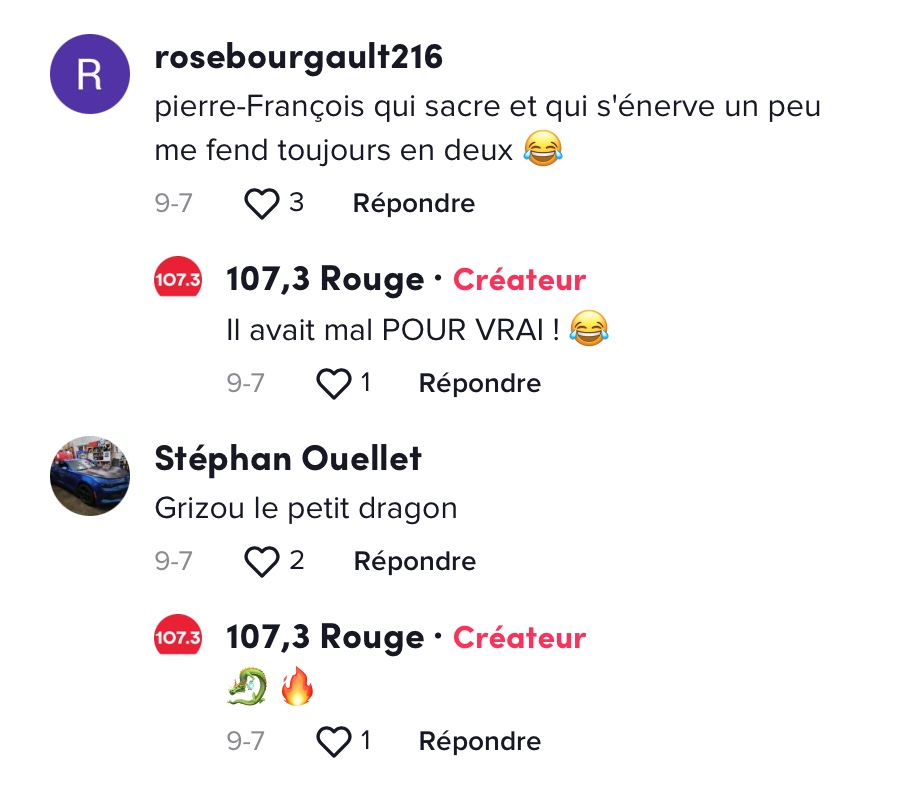This screenshot has width=914, height=794.
Task: Like Stéphan Ouellet's comment
Action: click(262, 562)
